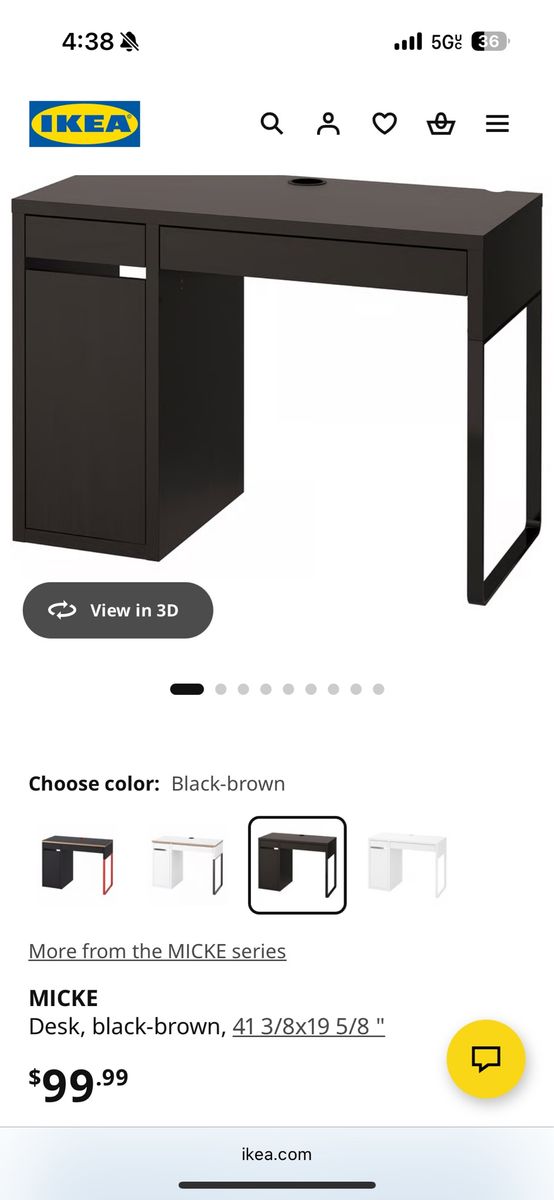
Task: Go to the IKEA home logo
Action: click(x=84, y=124)
